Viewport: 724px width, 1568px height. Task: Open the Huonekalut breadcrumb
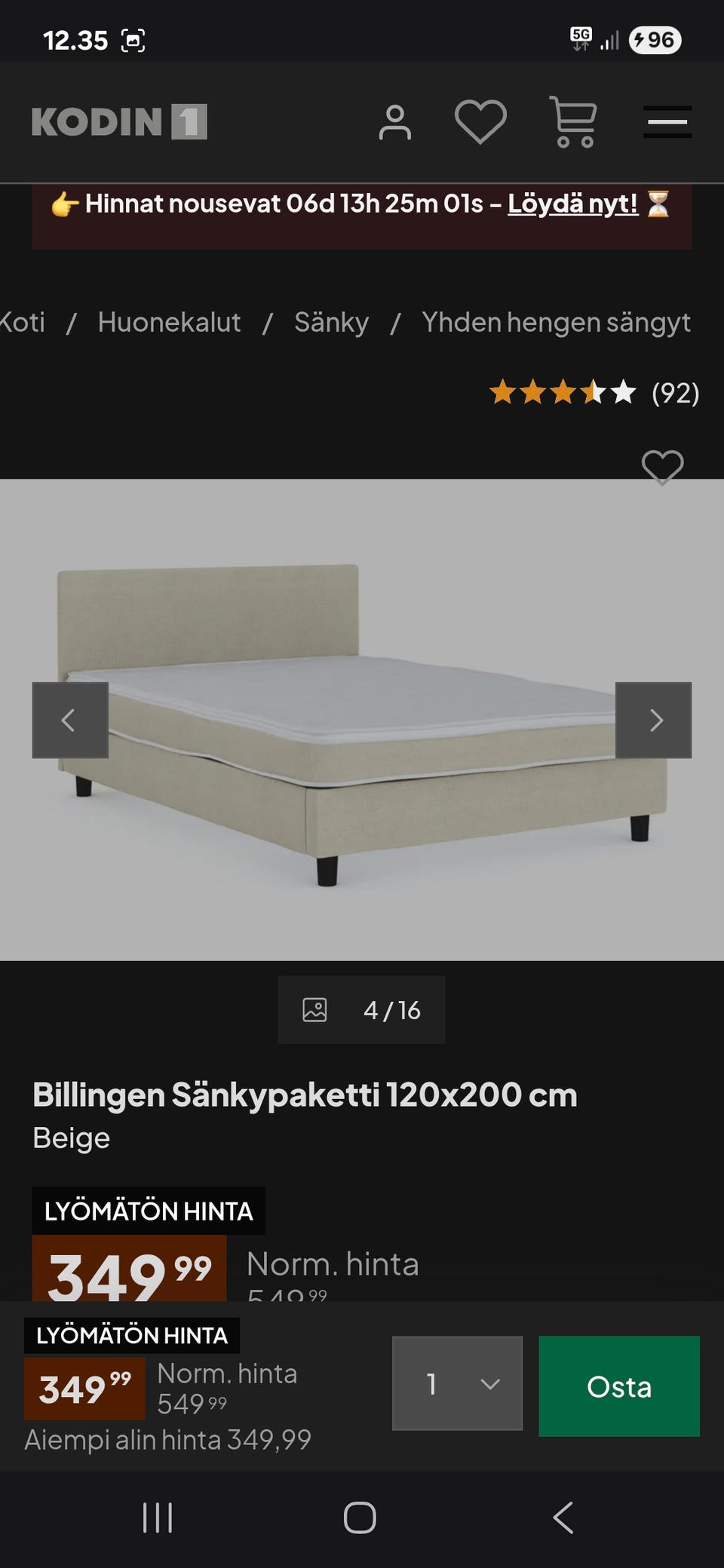pos(169,322)
